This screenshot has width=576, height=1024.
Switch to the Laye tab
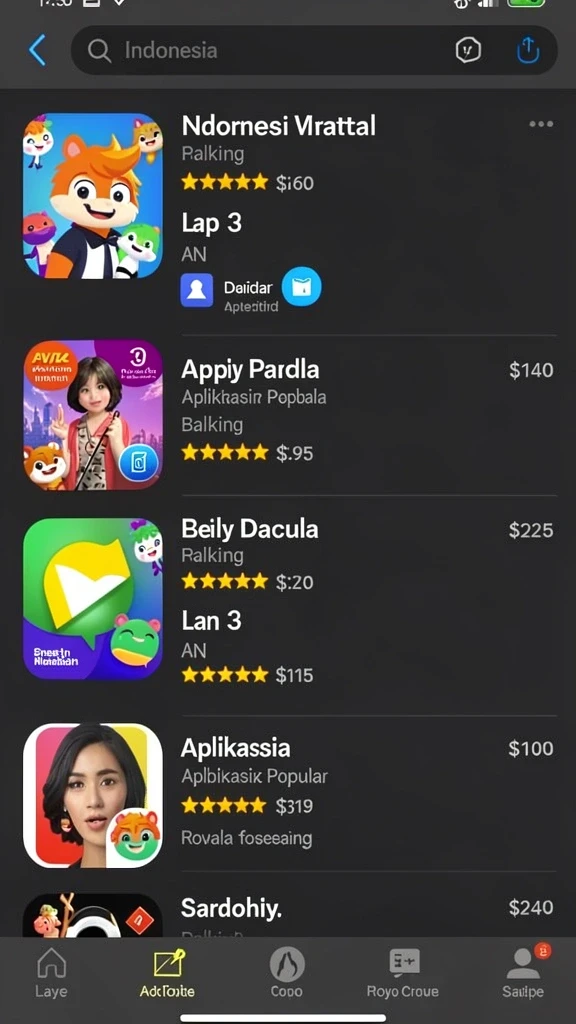click(x=52, y=972)
